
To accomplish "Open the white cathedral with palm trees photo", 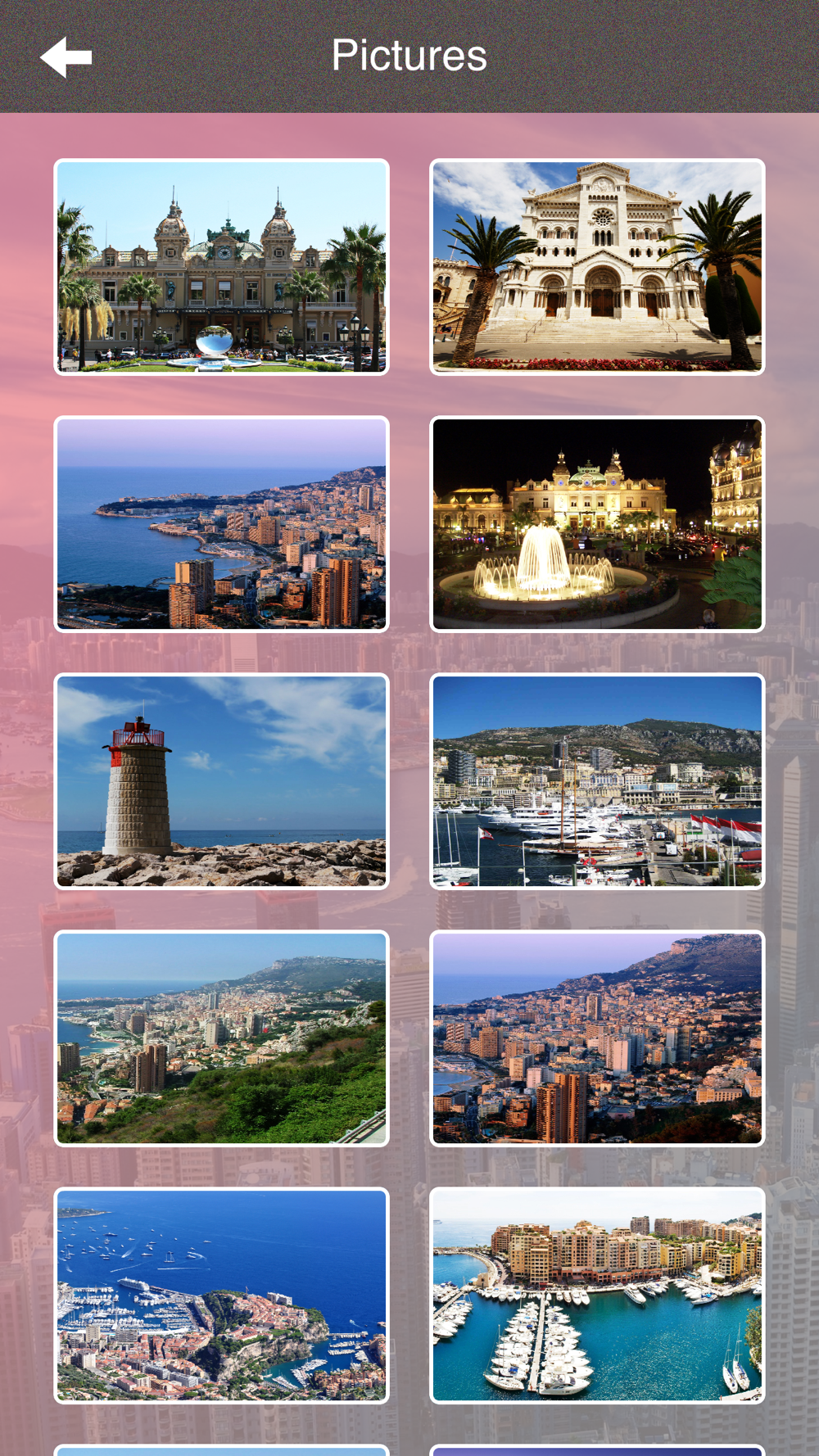I will tap(597, 267).
